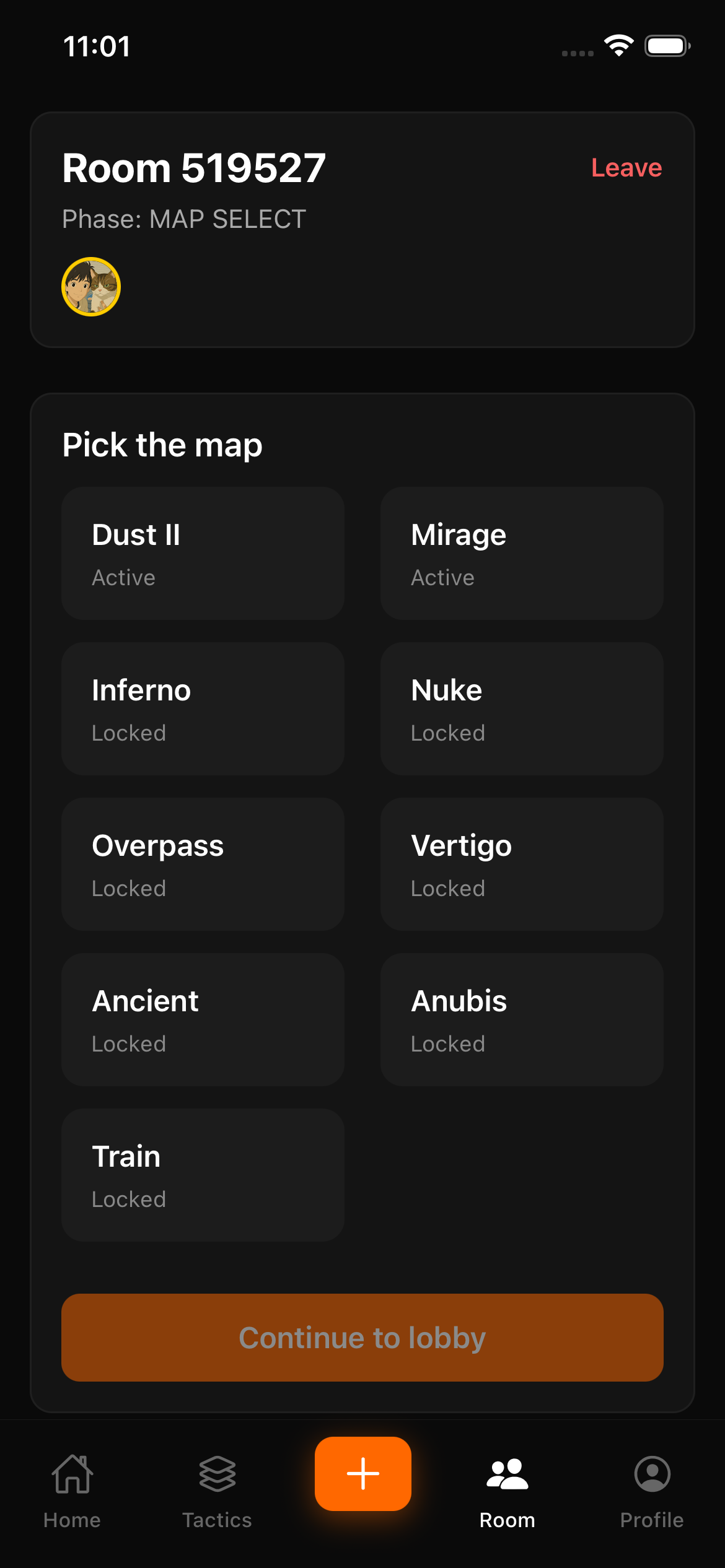The height and width of the screenshot is (1568, 725).
Task: Leave Room 519527
Action: pos(626,167)
